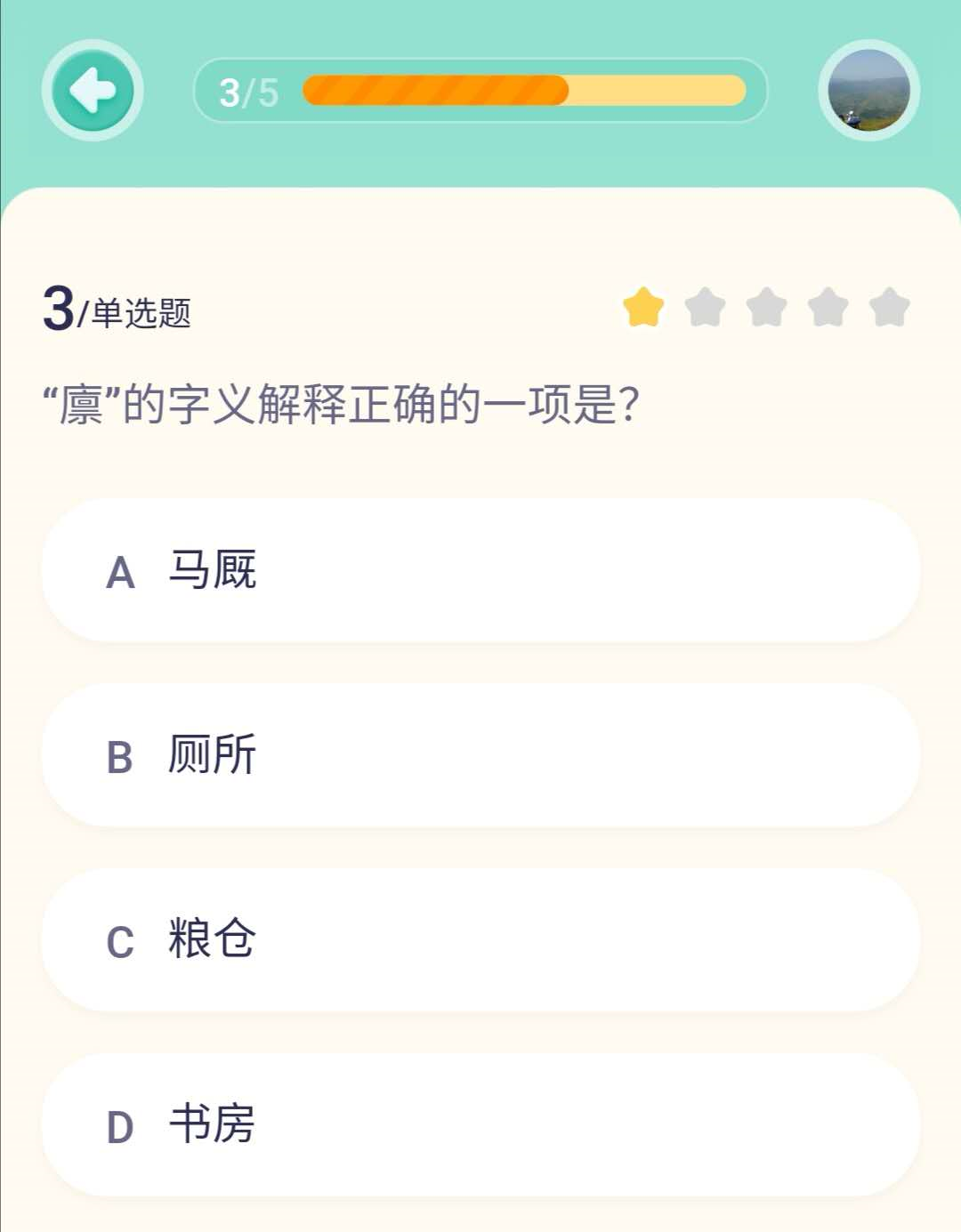Click the unfilled portion of the progress bar

tap(658, 89)
